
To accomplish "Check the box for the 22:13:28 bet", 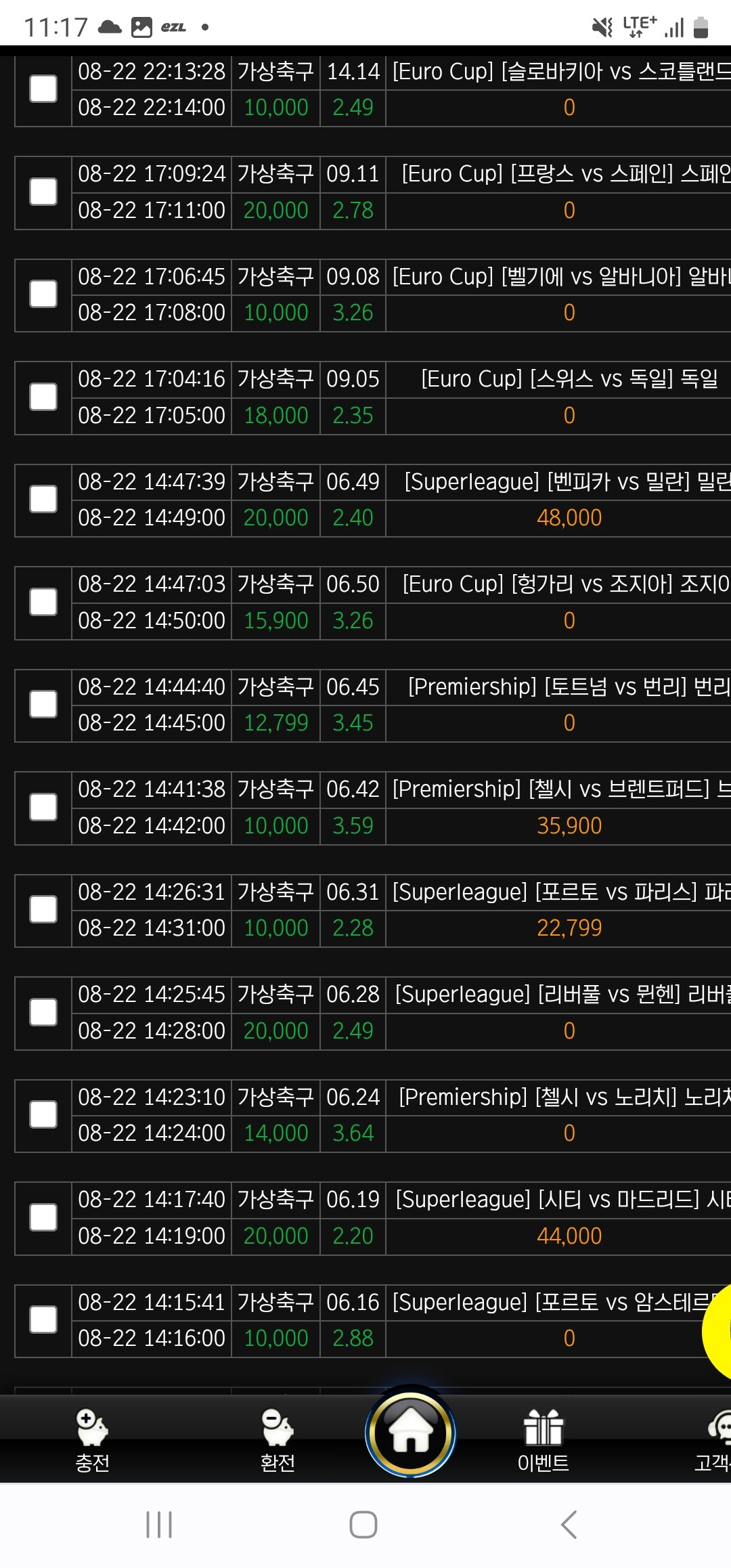I will [43, 89].
